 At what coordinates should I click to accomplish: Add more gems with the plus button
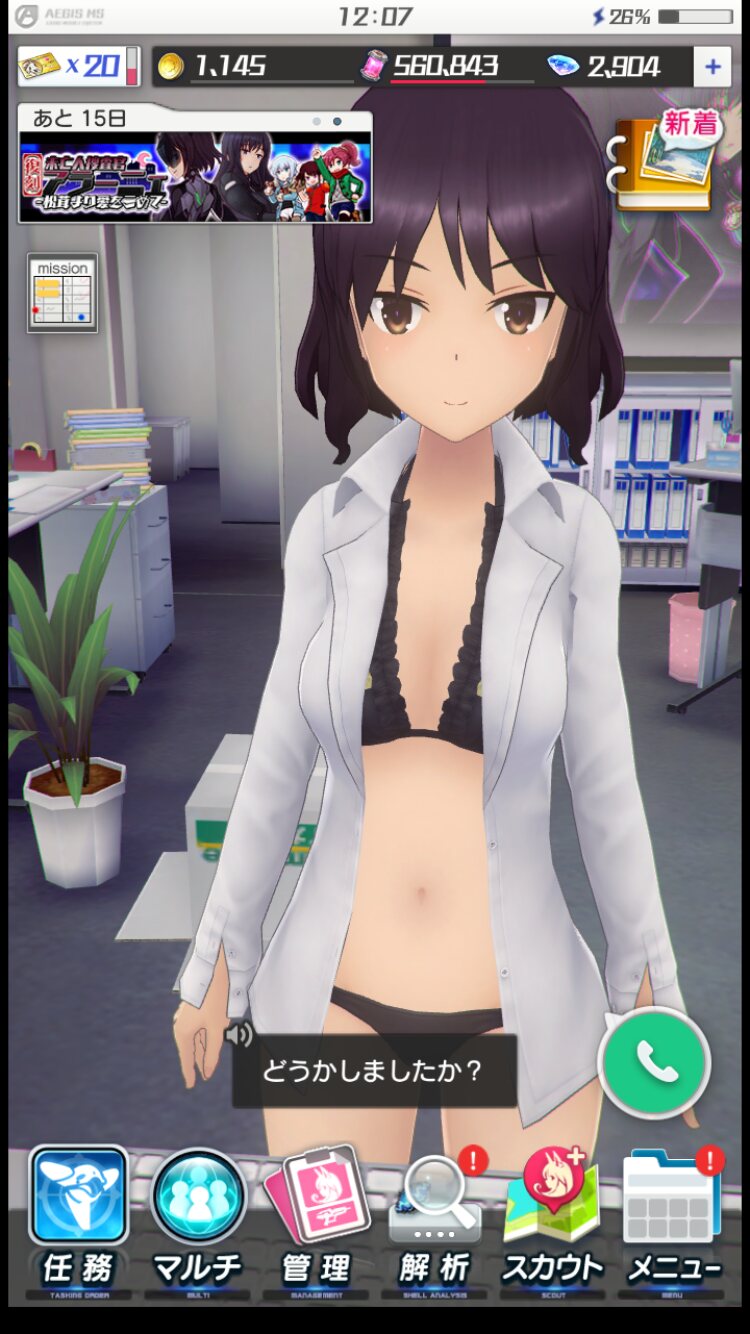click(712, 67)
